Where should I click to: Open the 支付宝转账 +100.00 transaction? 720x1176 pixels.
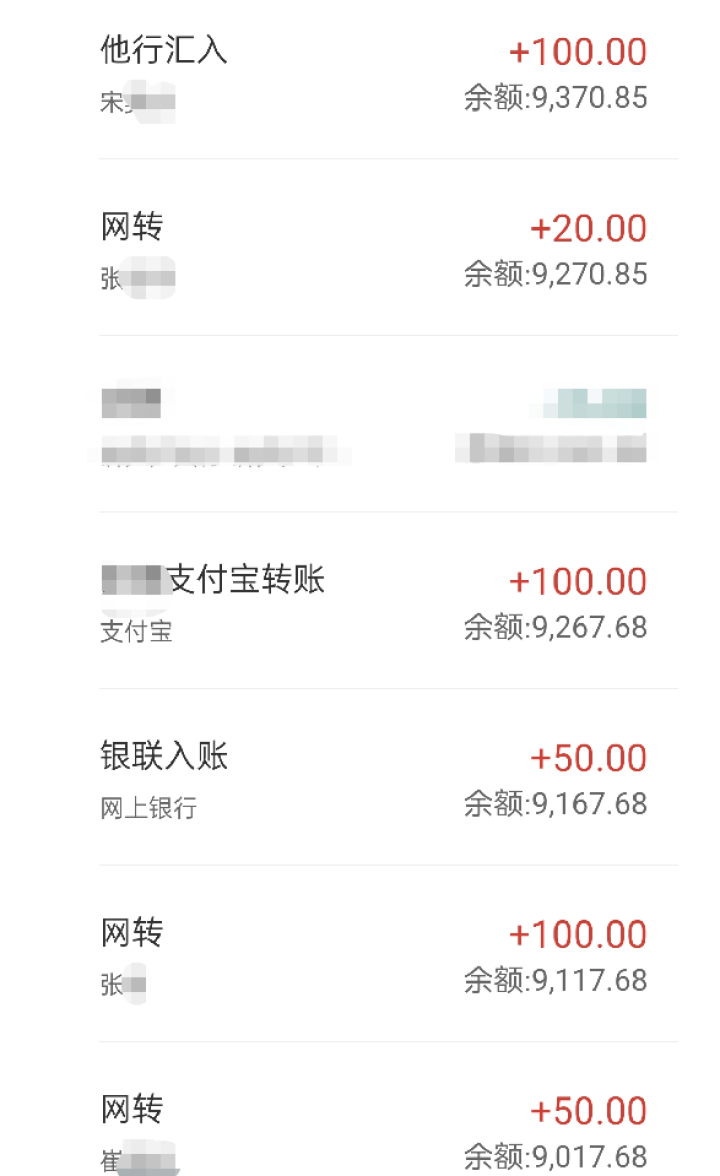[388, 601]
